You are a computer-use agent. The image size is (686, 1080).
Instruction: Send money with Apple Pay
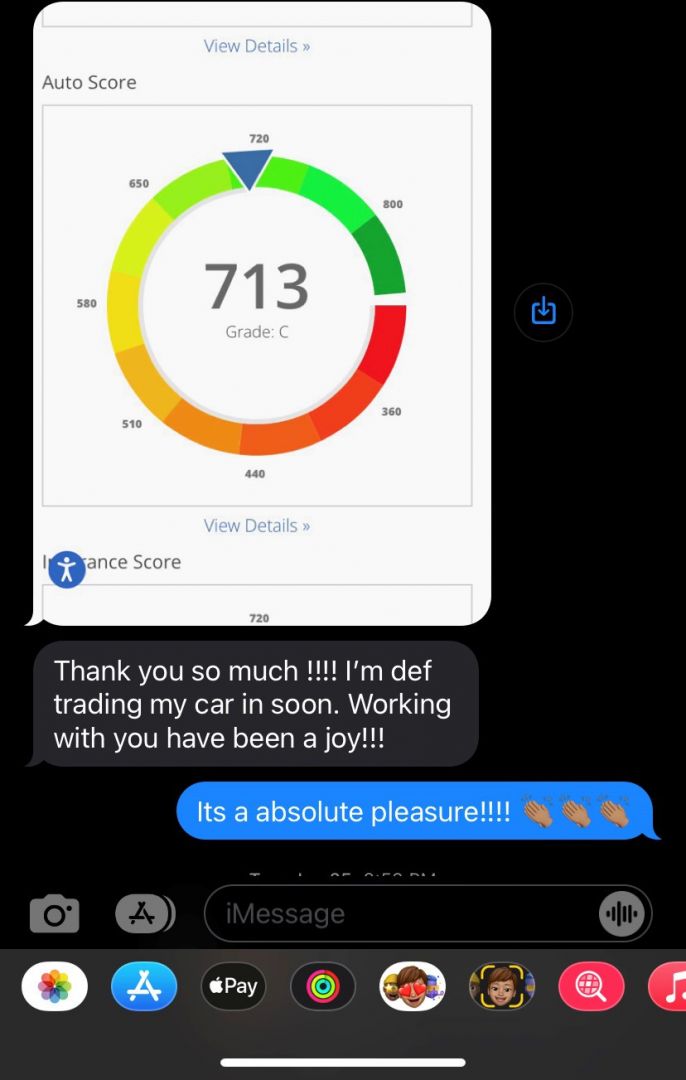pyautogui.click(x=233, y=987)
